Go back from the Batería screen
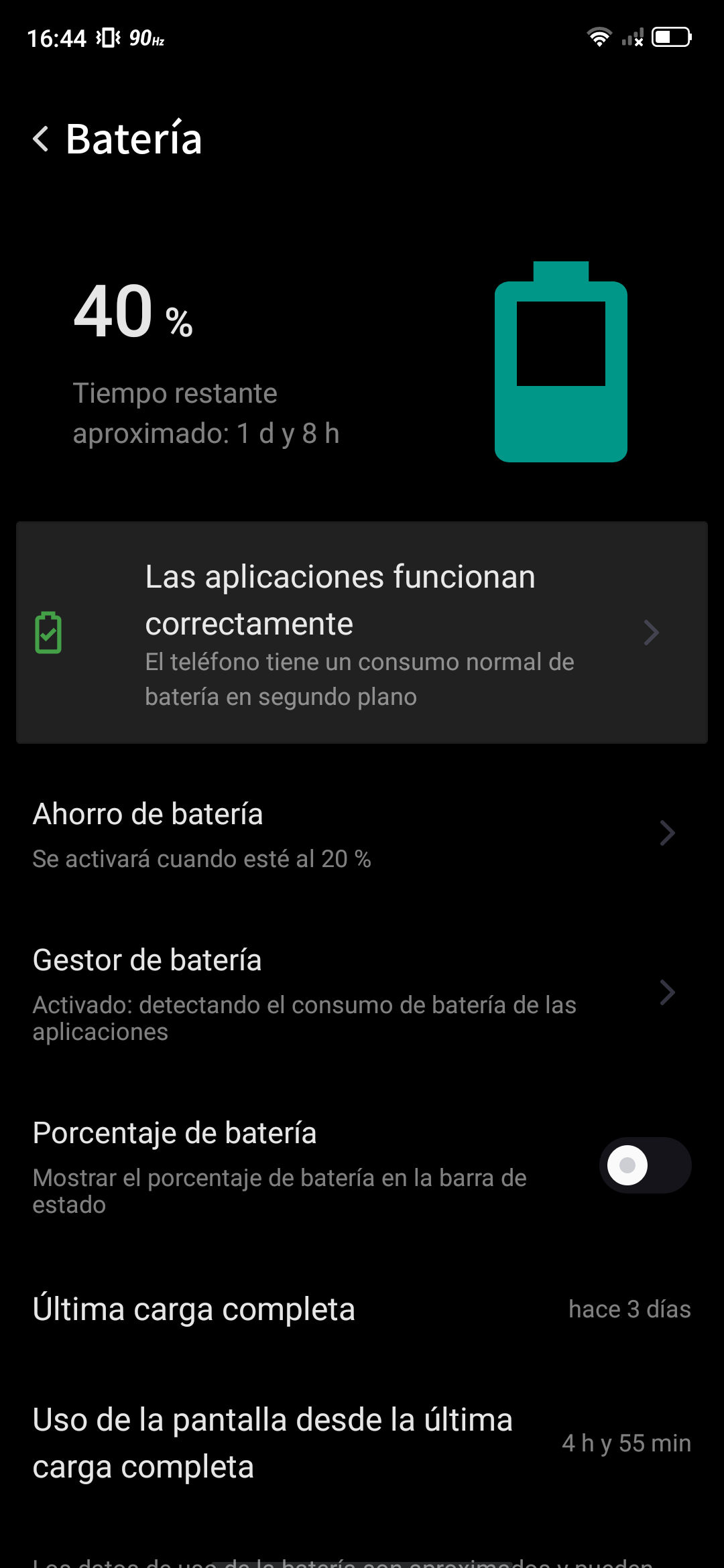Screen dimensions: 724x1568 pyautogui.click(x=42, y=139)
